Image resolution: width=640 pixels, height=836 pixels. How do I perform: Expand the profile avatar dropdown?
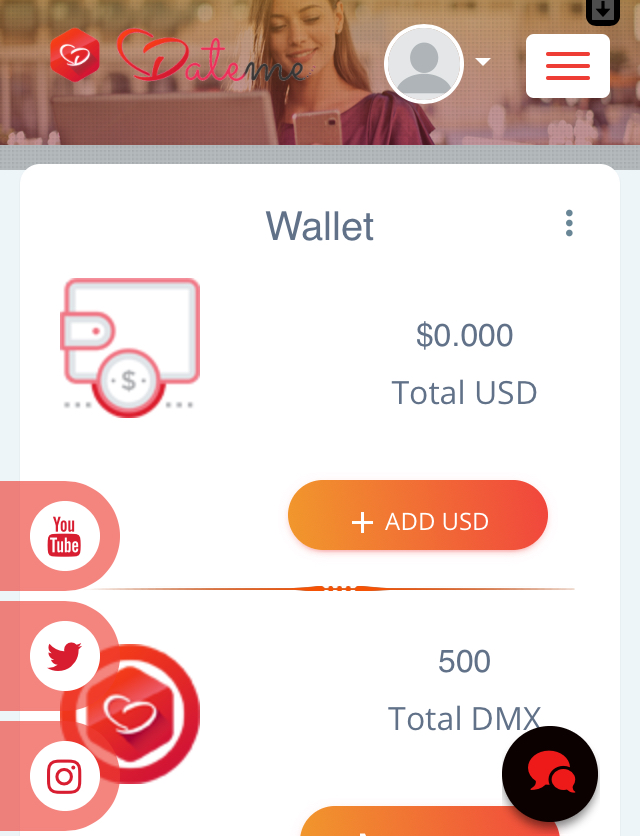[484, 62]
